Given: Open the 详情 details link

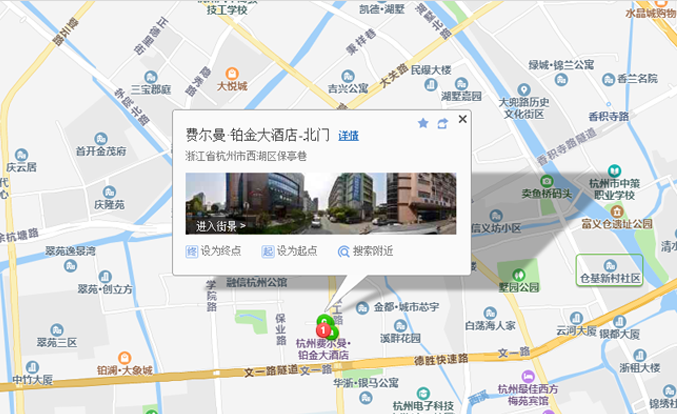Looking at the screenshot, I should [x=348, y=136].
